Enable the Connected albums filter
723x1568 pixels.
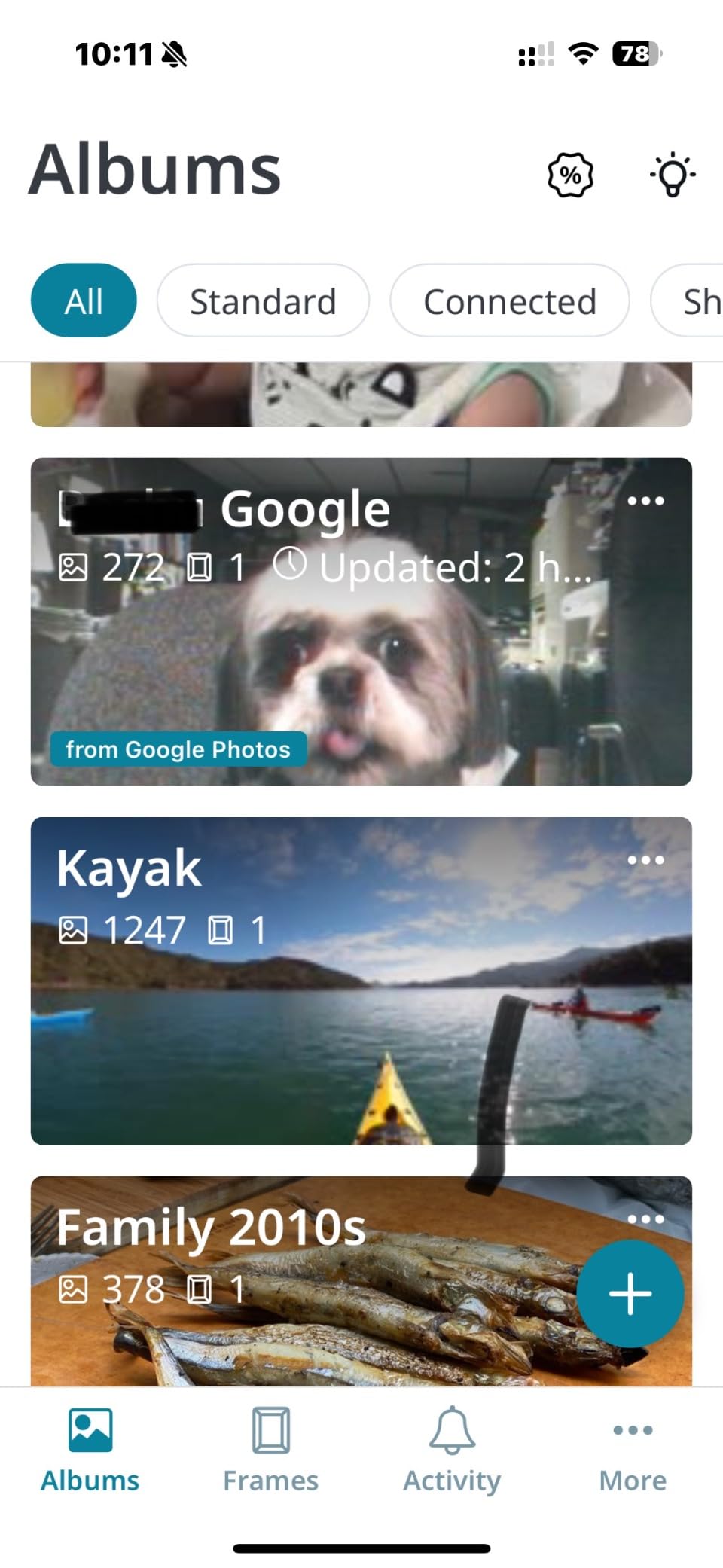pyautogui.click(x=509, y=300)
